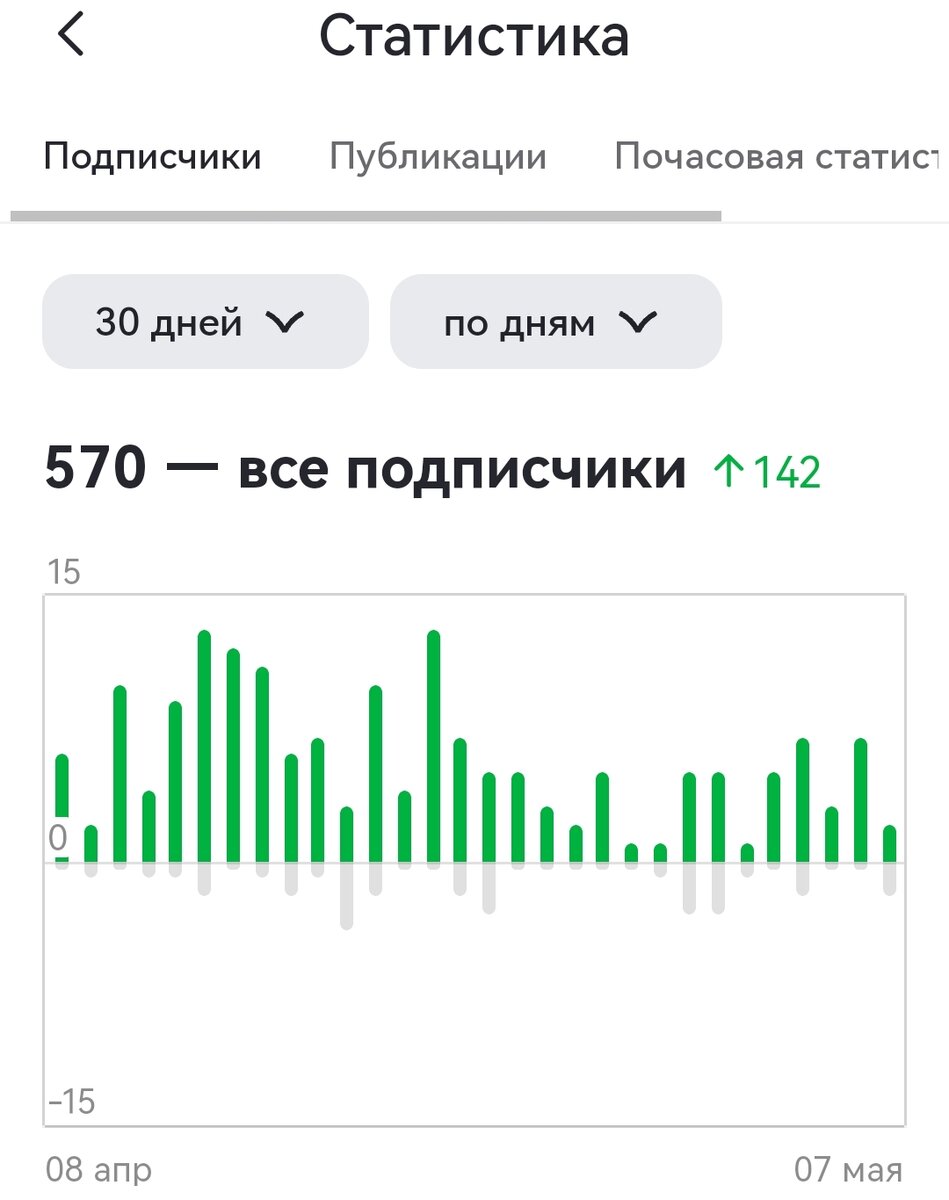Tap the active tab underline indicator
Screen dimensions: 949x1200
(365, 213)
